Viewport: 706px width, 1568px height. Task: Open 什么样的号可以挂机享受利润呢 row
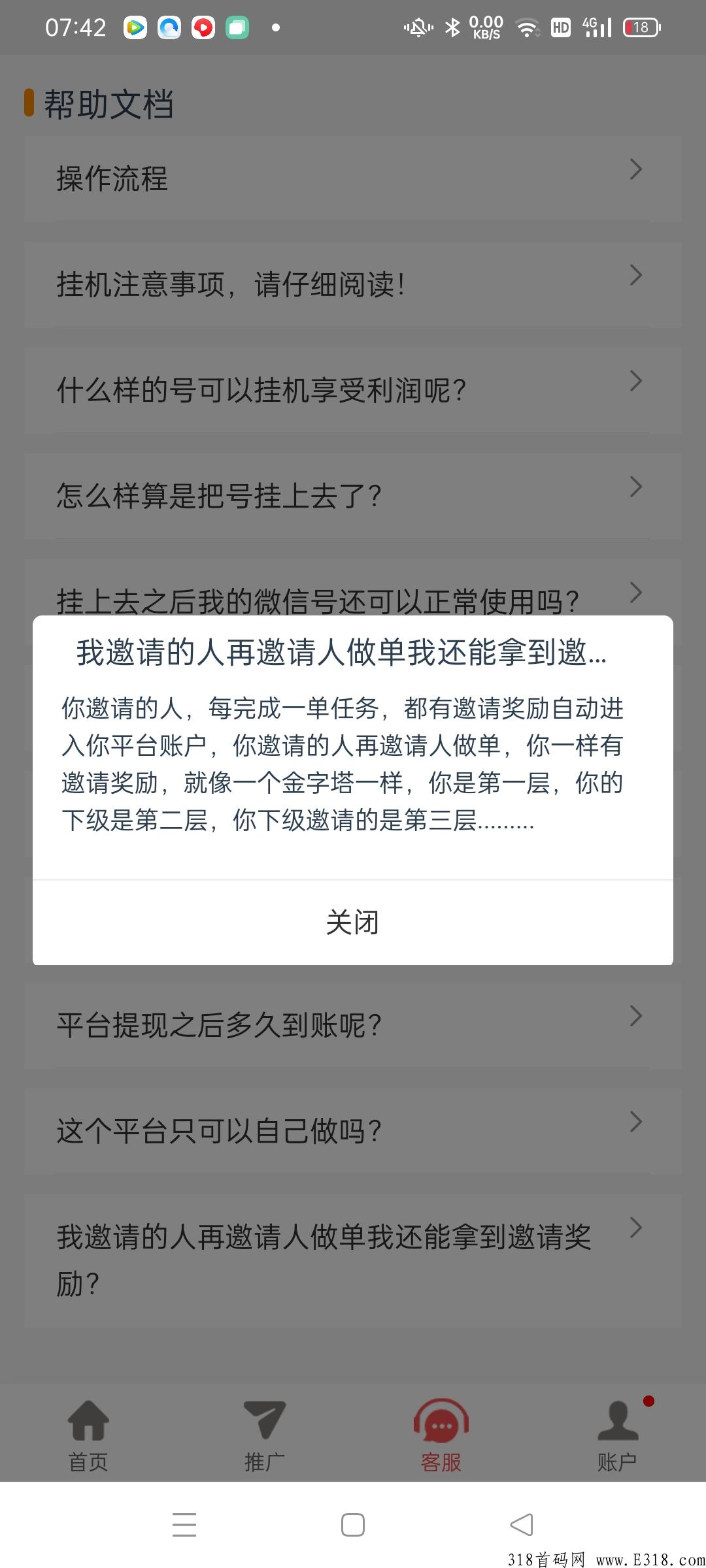click(x=352, y=390)
